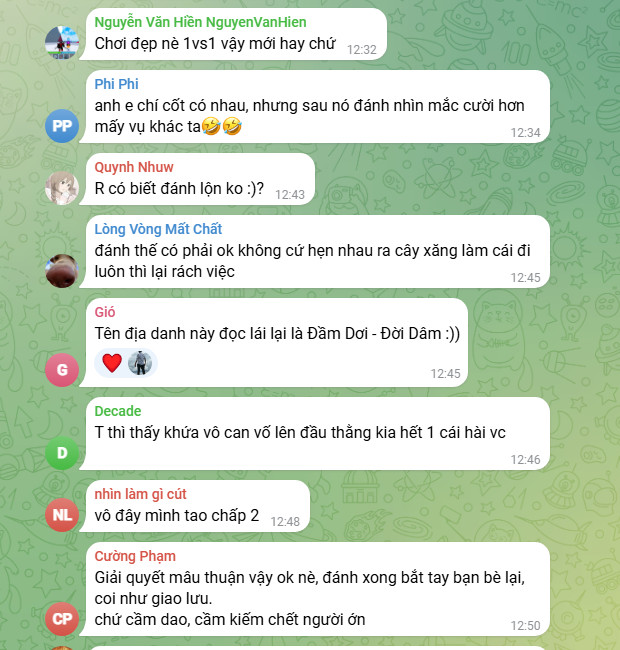620x650 pixels.
Task: View Quynh Nhuw's profile via her name
Action: 133,167
